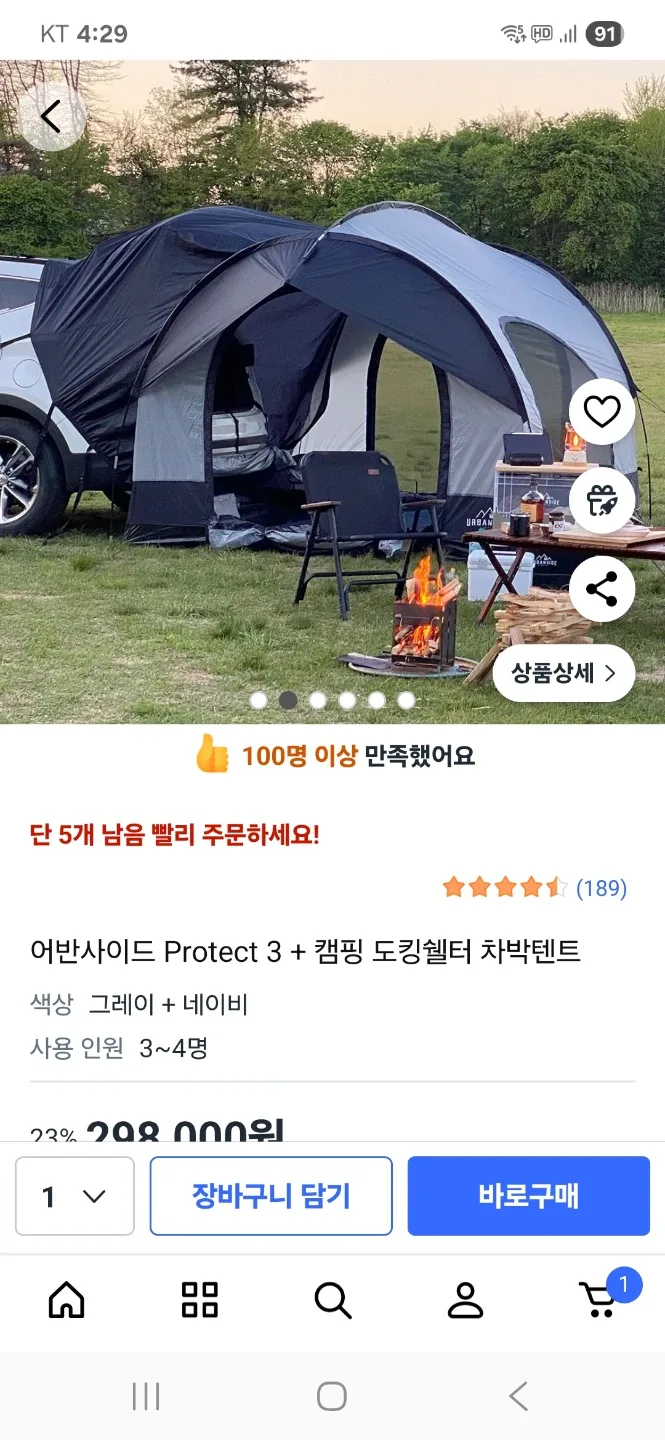This screenshot has height=1440, width=665.
Task: View the shopping cart
Action: [600, 1299]
